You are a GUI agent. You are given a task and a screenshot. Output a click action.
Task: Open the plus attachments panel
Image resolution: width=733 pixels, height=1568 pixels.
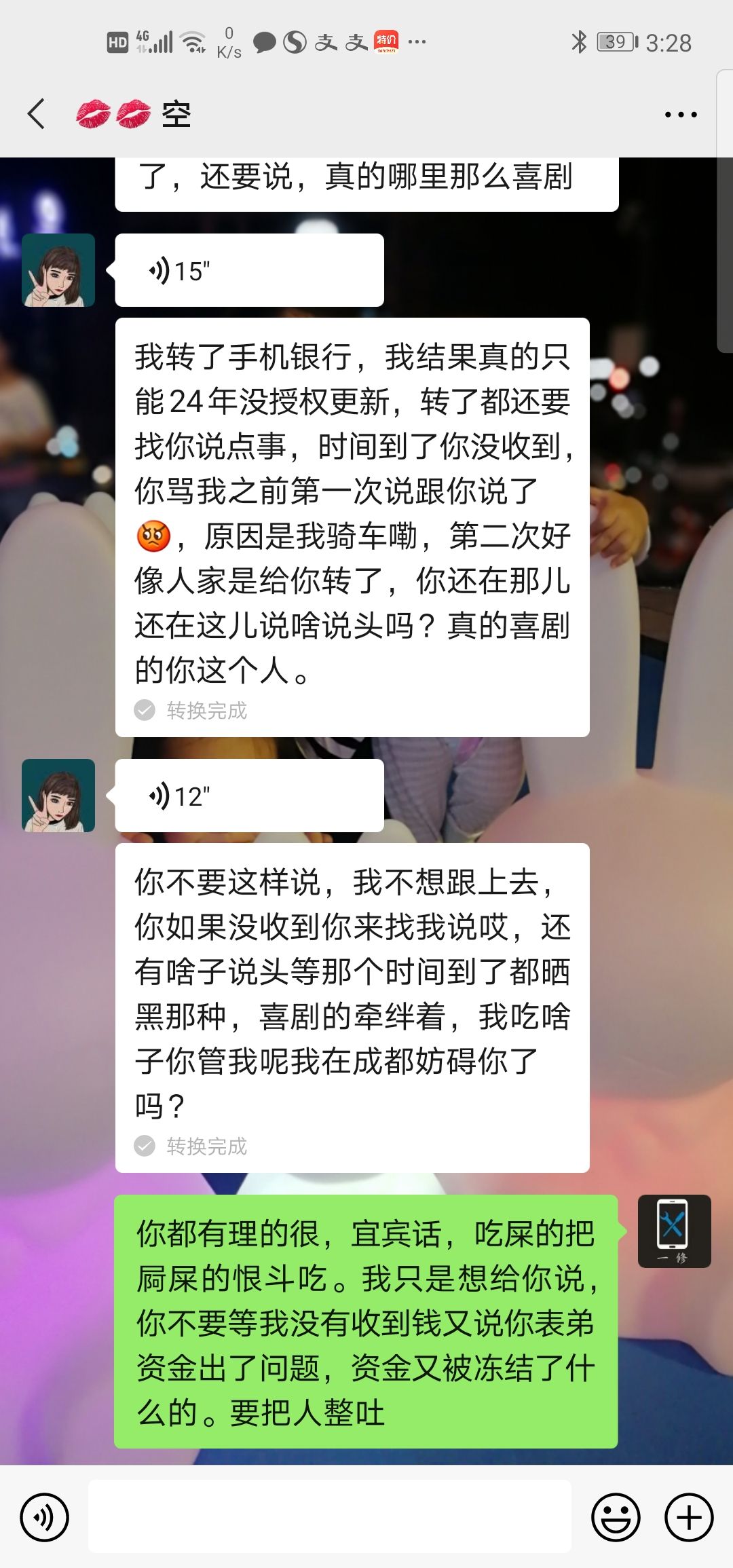689,1517
